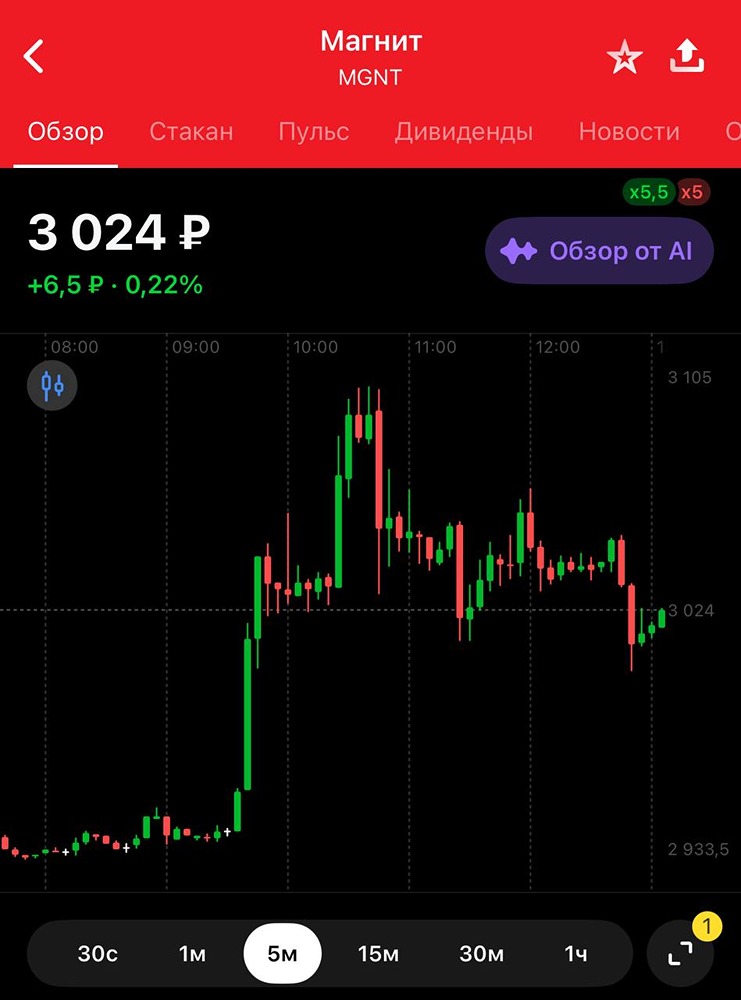741x1000 pixels.
Task: Select the 1м chart interval
Action: click(192, 954)
